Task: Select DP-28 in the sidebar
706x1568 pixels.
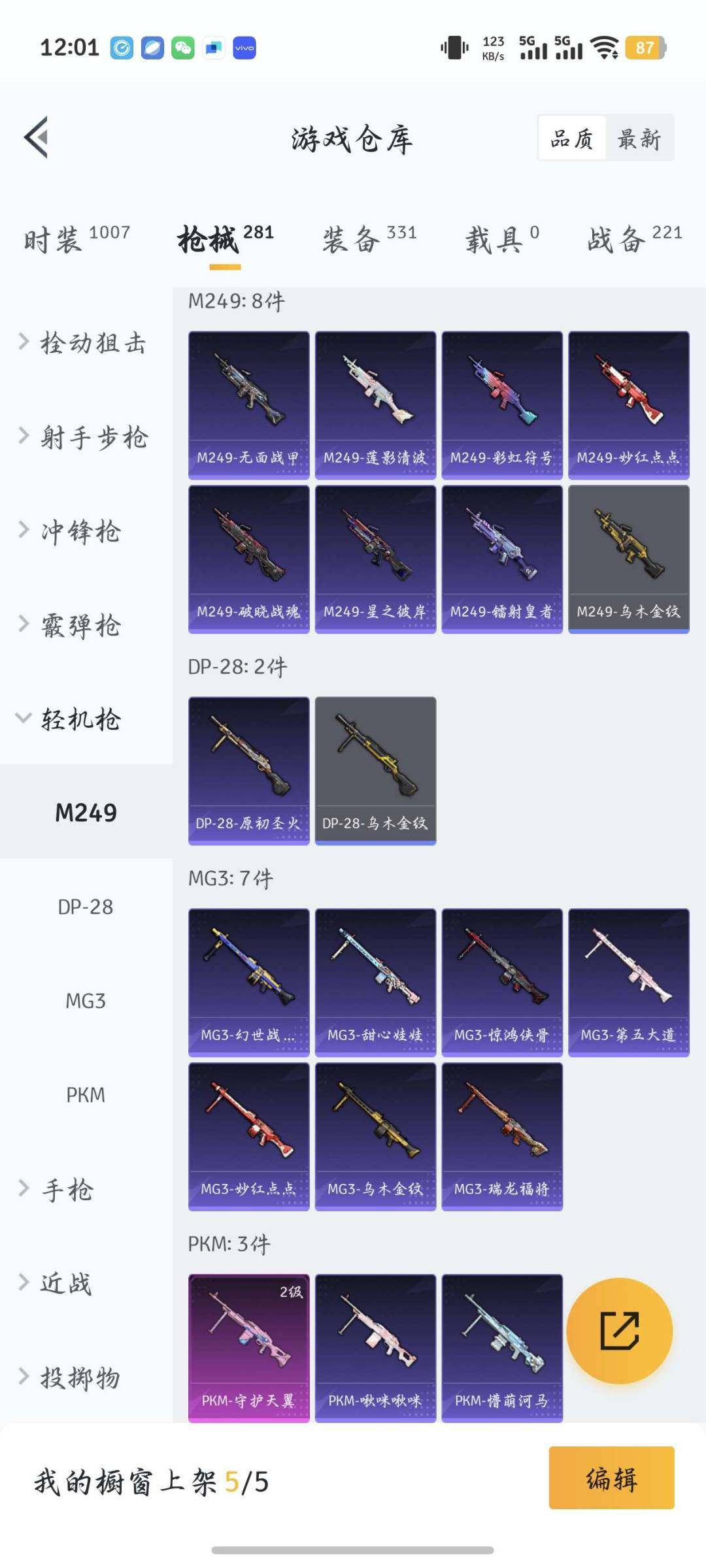Action: point(86,907)
